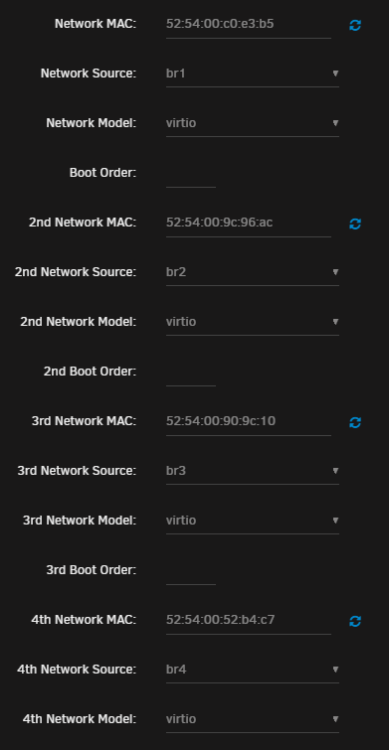
Task: Edit the 3rd Network MAC field
Action: tap(248, 422)
